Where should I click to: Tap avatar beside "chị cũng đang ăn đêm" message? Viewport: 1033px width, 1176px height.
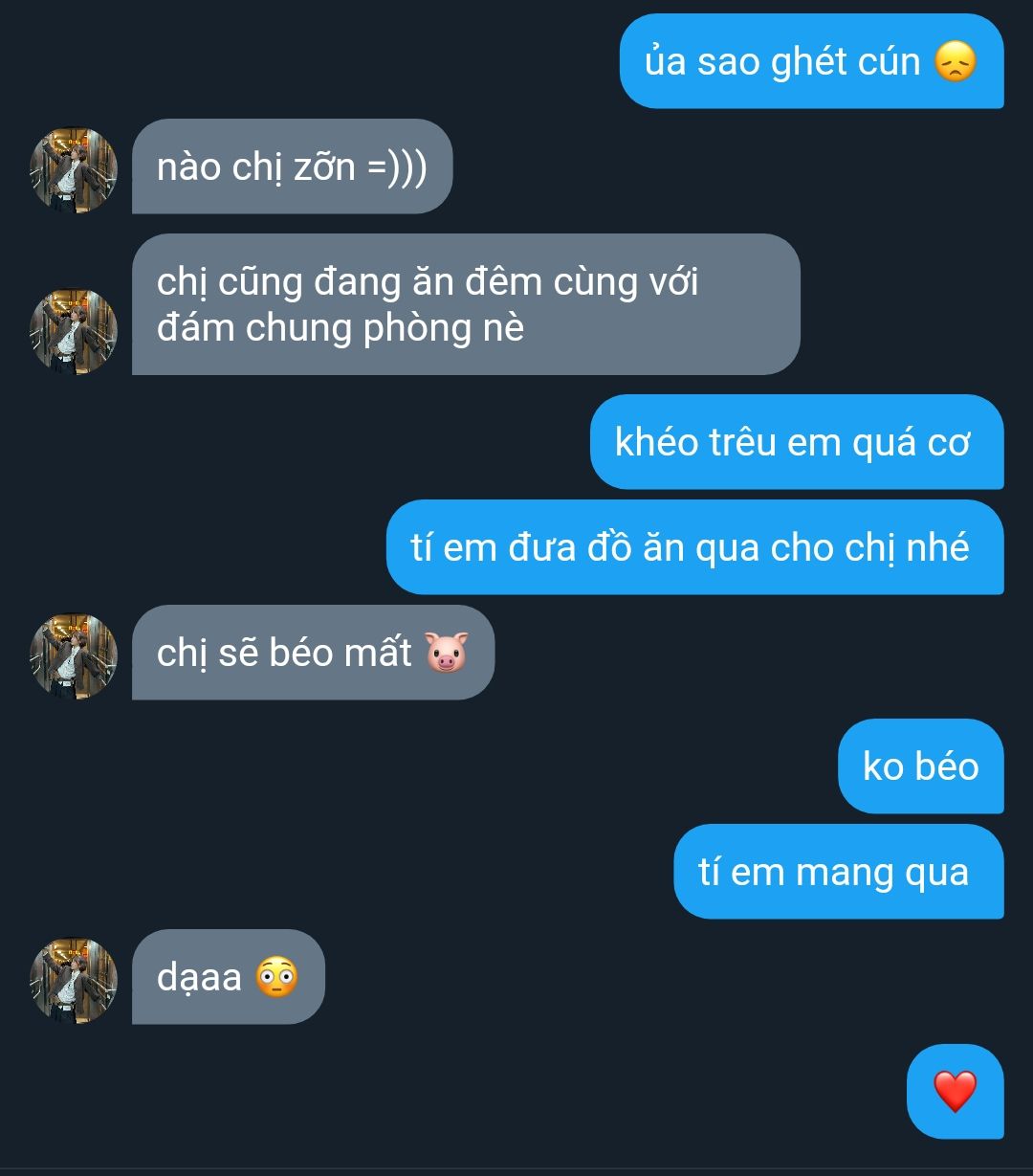tap(74, 331)
